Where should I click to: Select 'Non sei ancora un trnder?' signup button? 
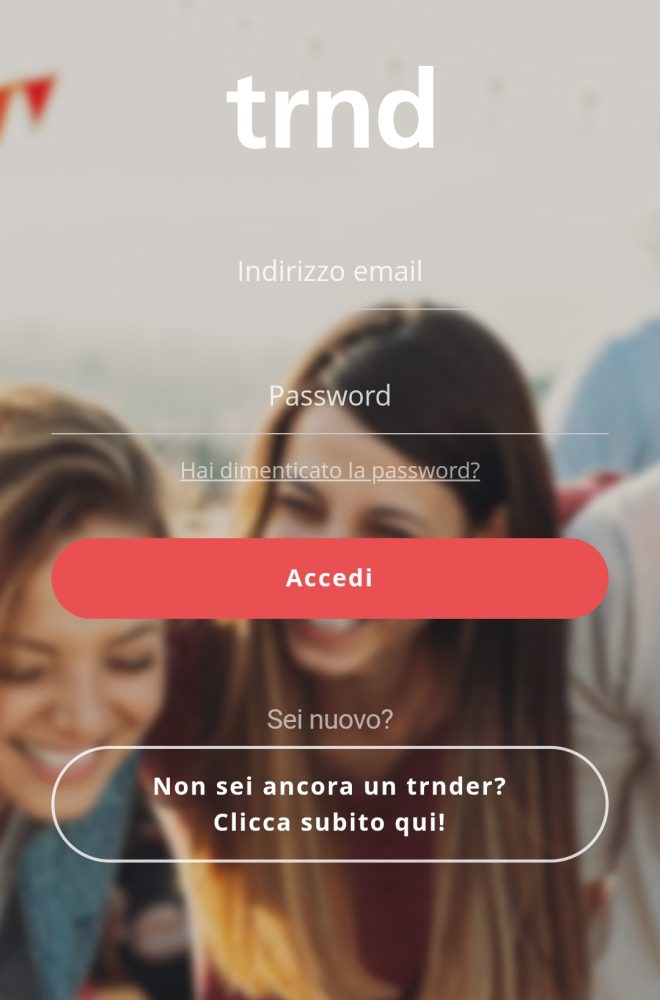(x=330, y=804)
